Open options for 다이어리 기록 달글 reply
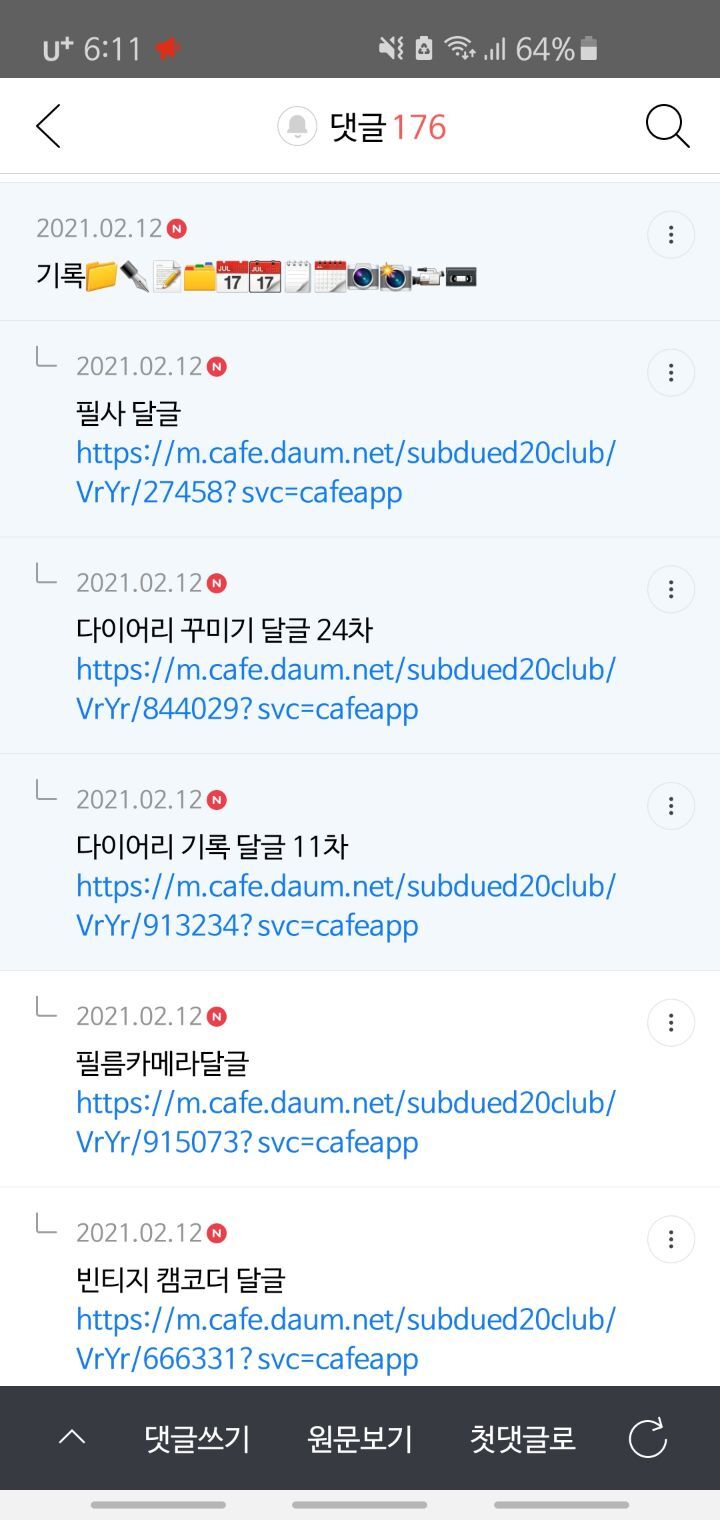 pos(670,806)
